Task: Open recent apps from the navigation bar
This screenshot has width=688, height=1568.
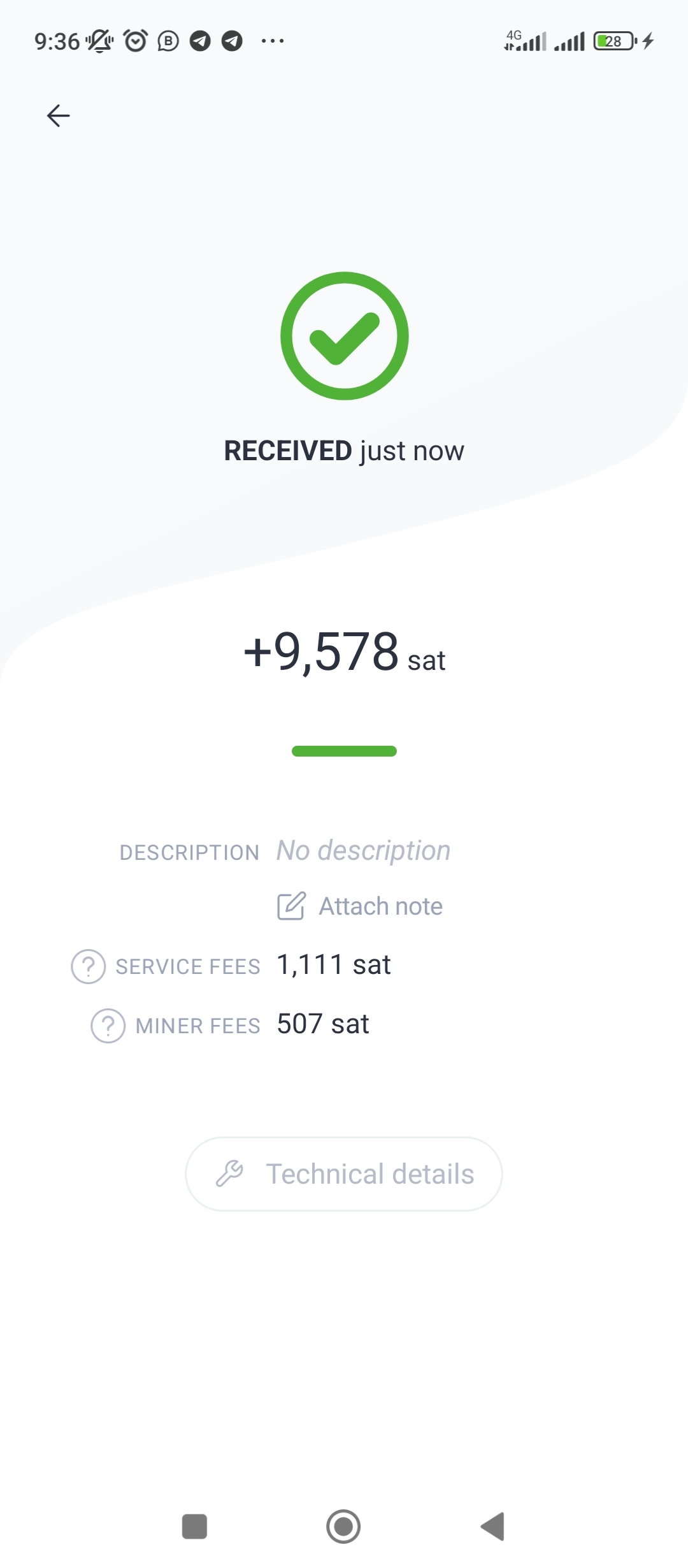Action: pos(194,1527)
